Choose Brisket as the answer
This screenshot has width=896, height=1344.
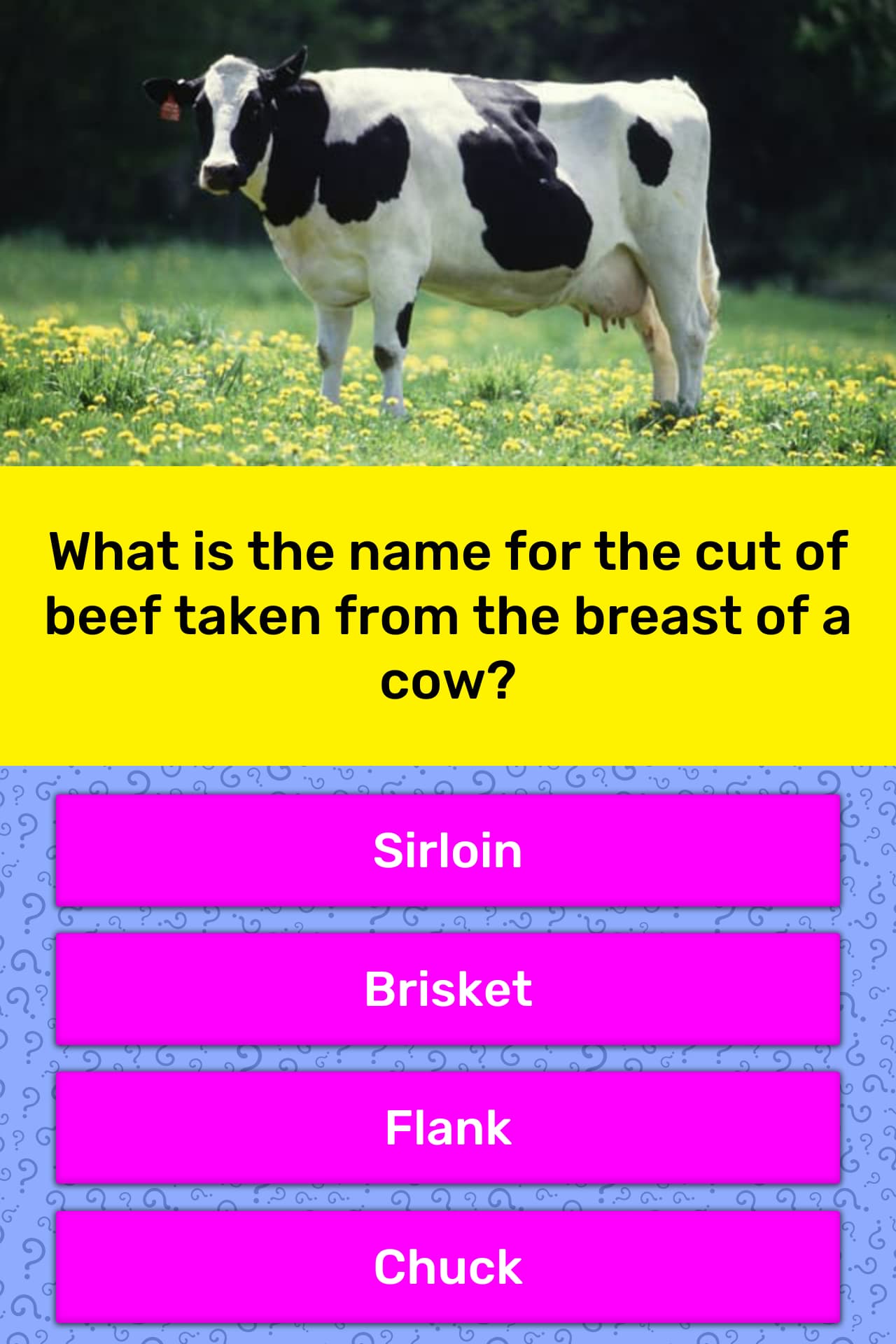tap(448, 988)
